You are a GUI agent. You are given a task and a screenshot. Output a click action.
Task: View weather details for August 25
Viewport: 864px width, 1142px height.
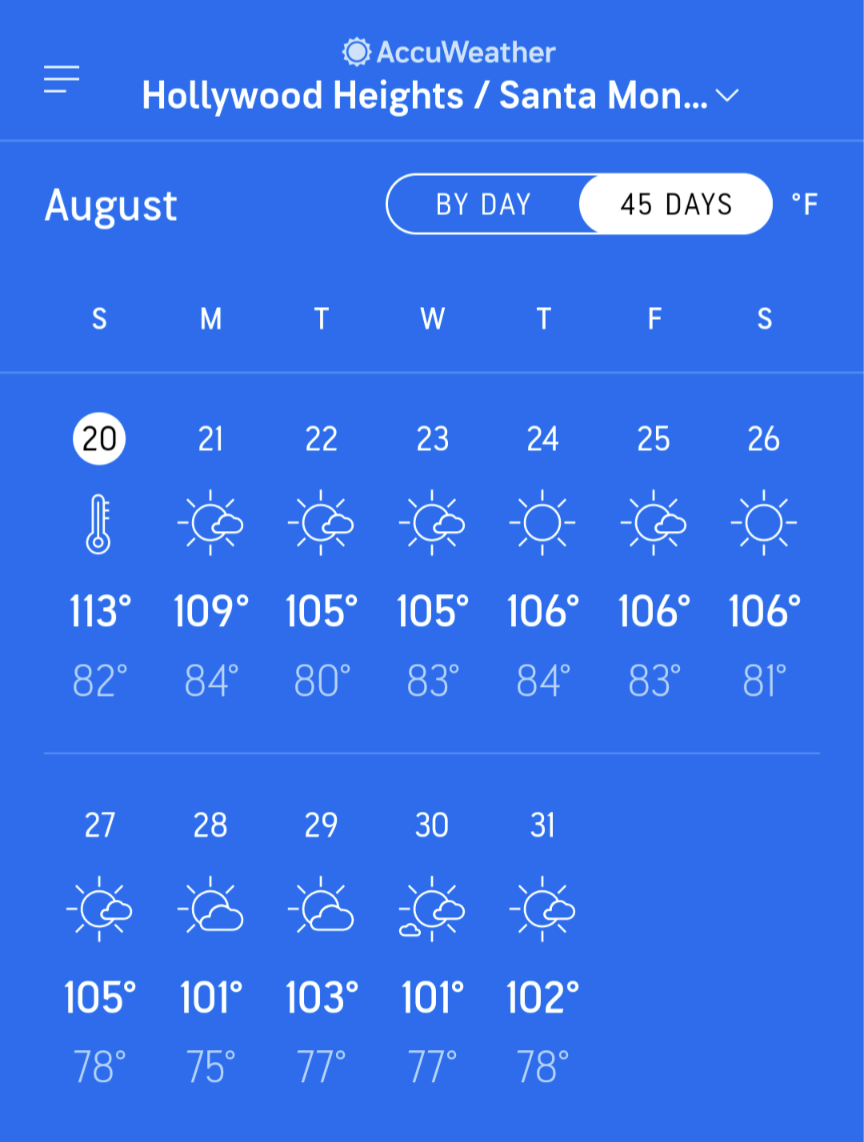tap(653, 560)
